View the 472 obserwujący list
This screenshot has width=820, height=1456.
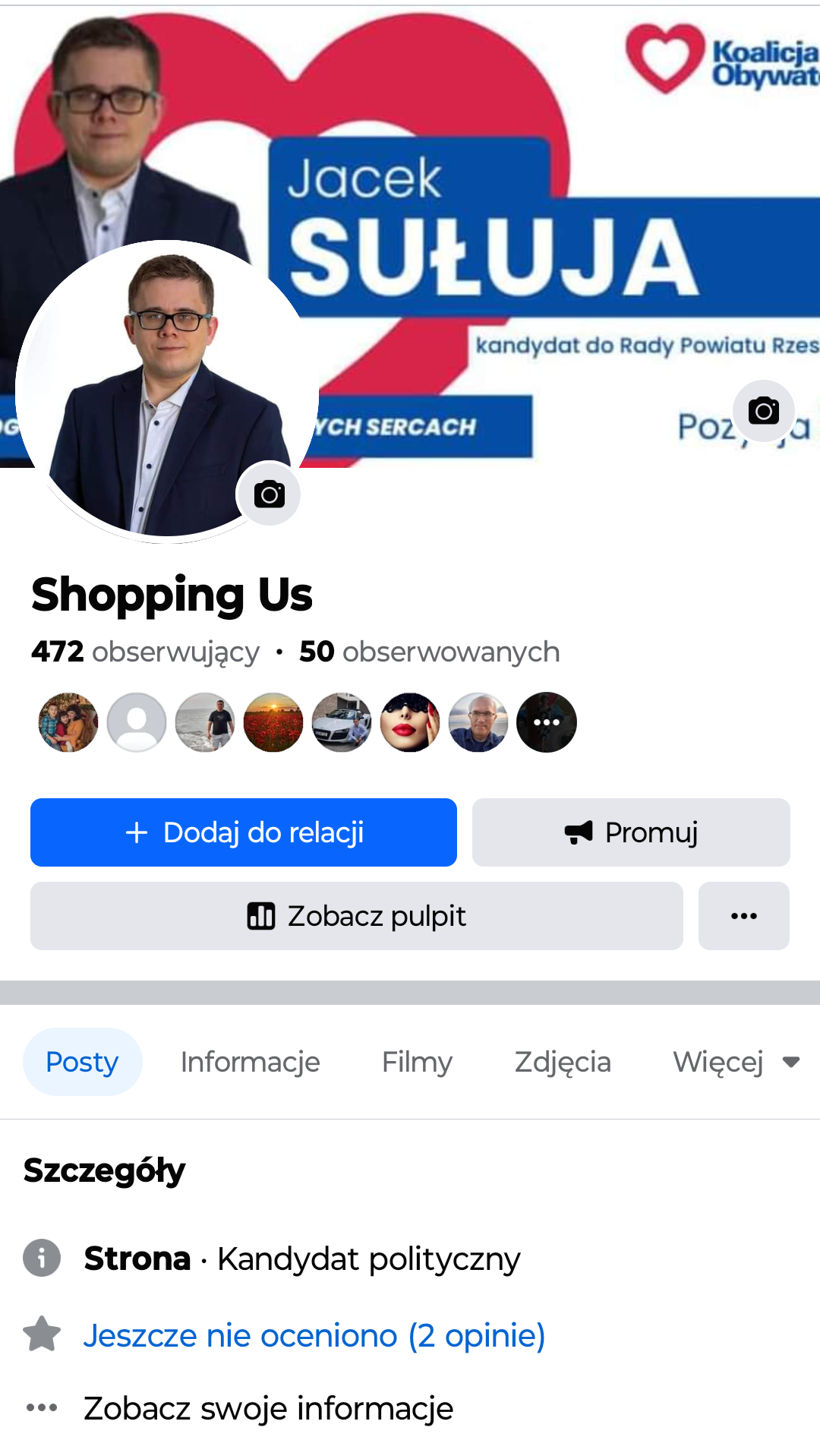coord(146,652)
